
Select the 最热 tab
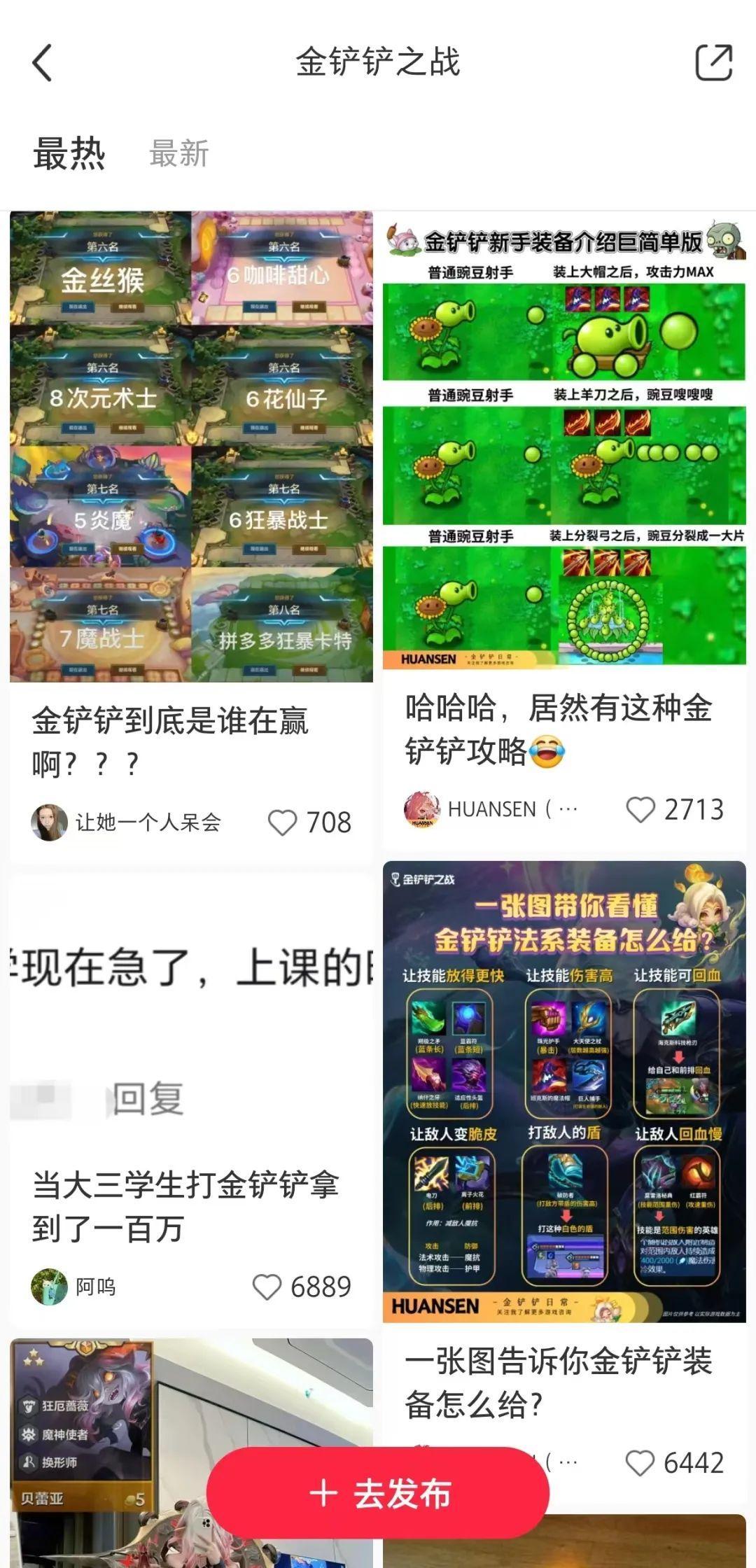[x=69, y=153]
